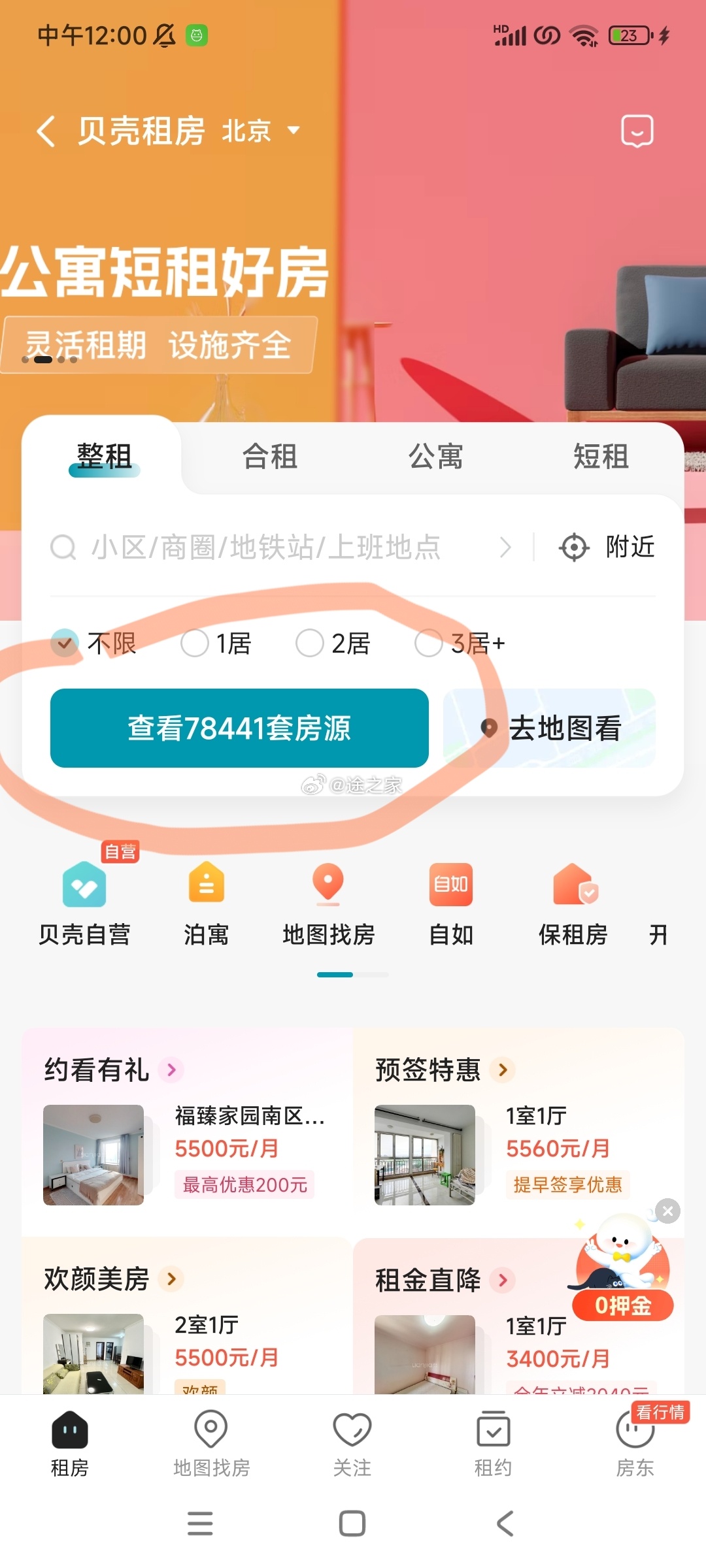Select the 3居+ option
This screenshot has width=706, height=1568.
click(x=460, y=644)
